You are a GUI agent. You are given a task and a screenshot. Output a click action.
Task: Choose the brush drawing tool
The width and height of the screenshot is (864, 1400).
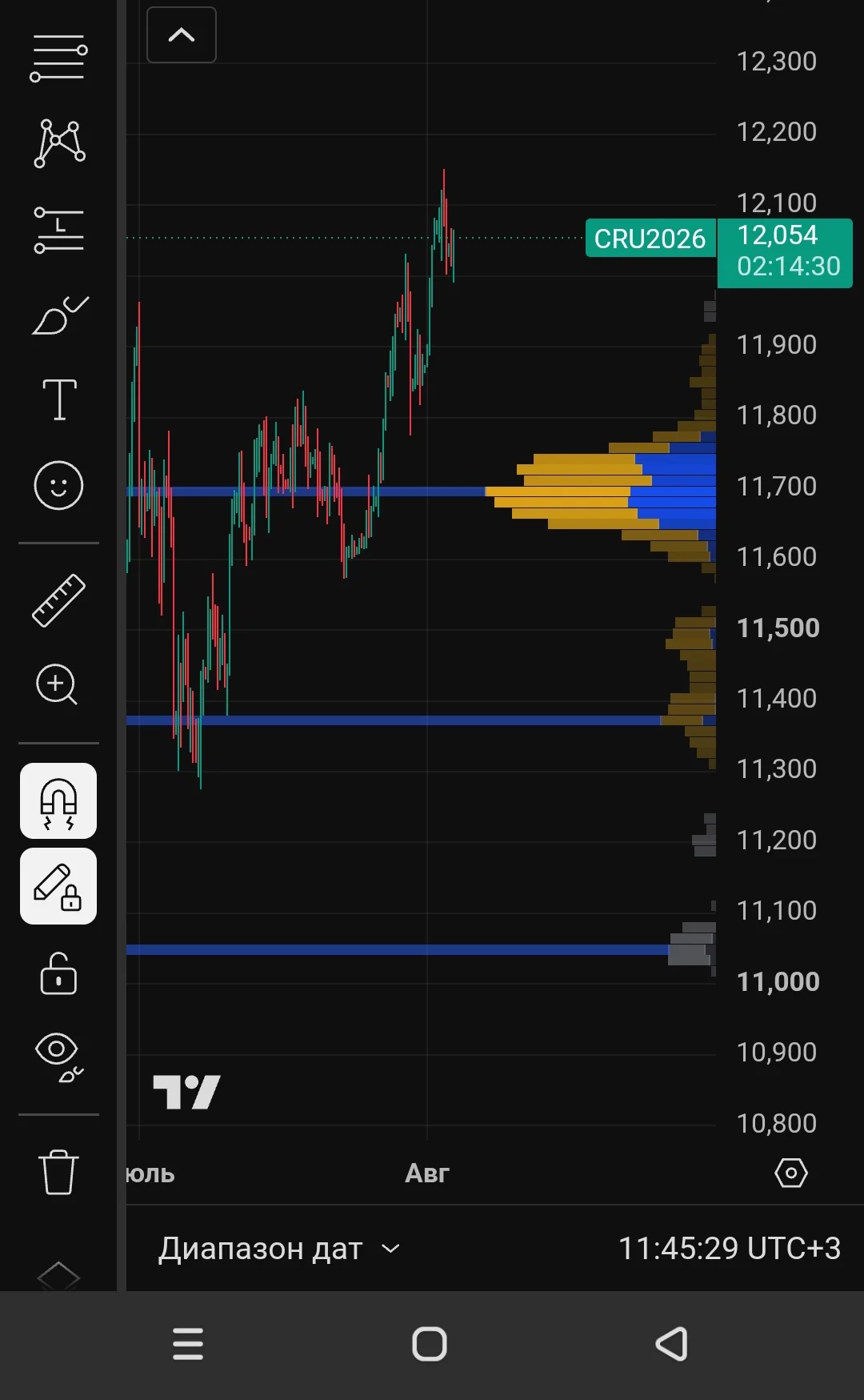tap(59, 315)
